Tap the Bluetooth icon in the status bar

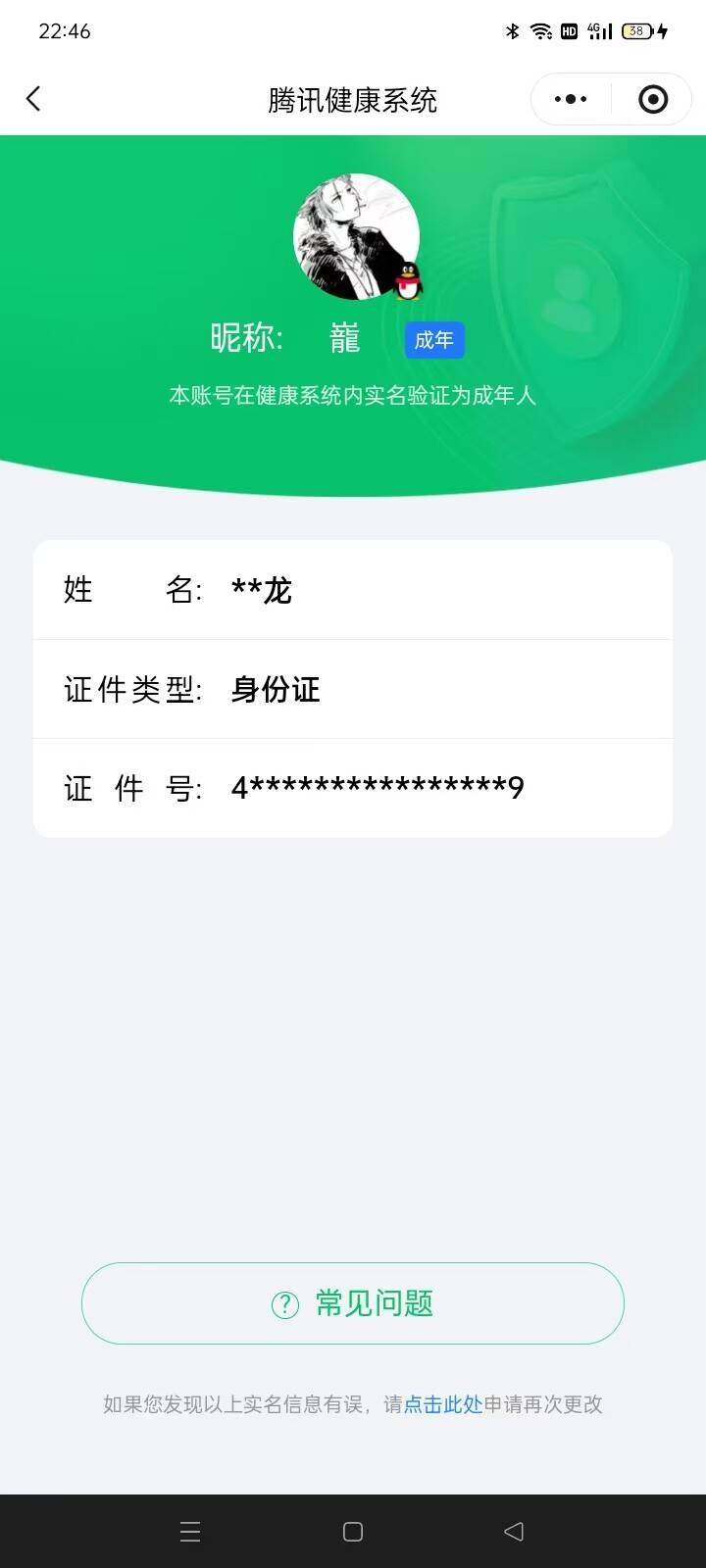511,30
